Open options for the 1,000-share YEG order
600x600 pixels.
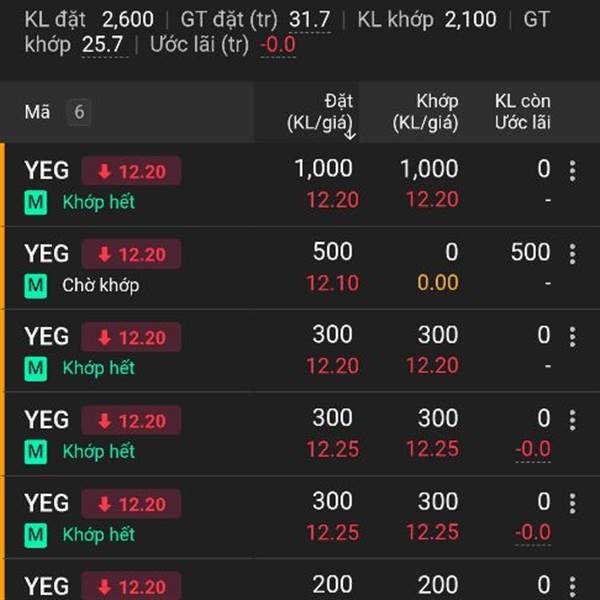point(572,171)
